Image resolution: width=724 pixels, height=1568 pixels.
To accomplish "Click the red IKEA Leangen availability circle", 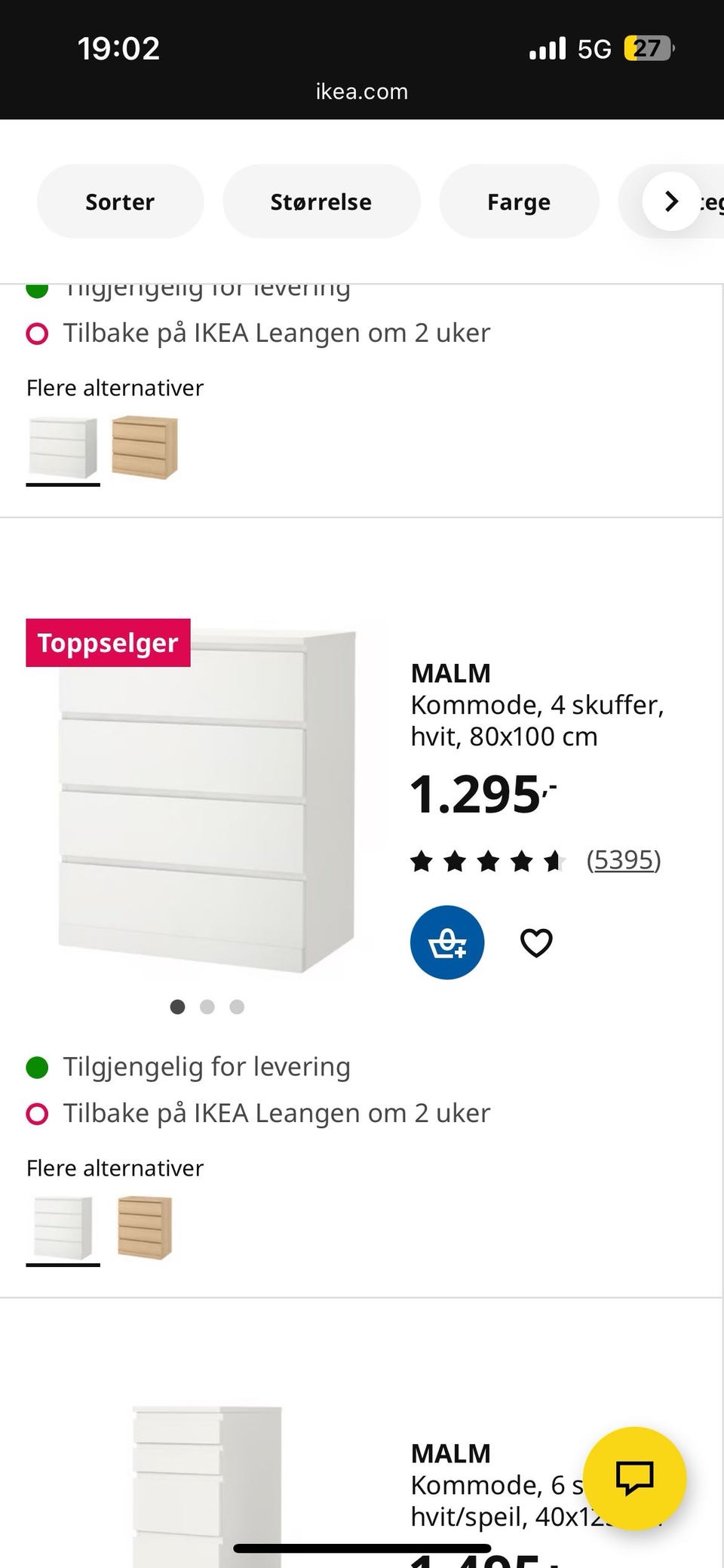I will 38,1111.
